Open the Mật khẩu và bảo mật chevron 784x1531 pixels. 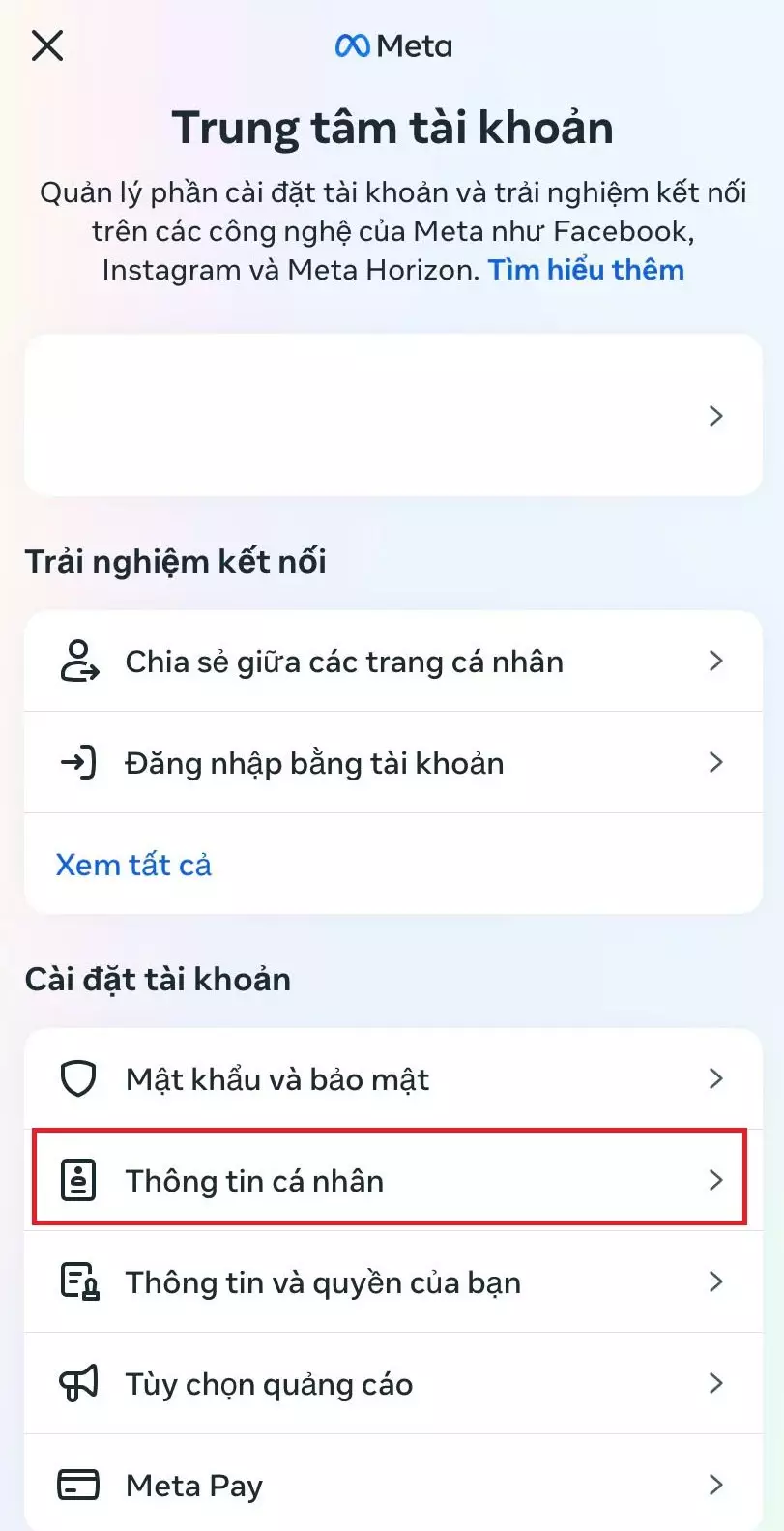coord(715,1077)
